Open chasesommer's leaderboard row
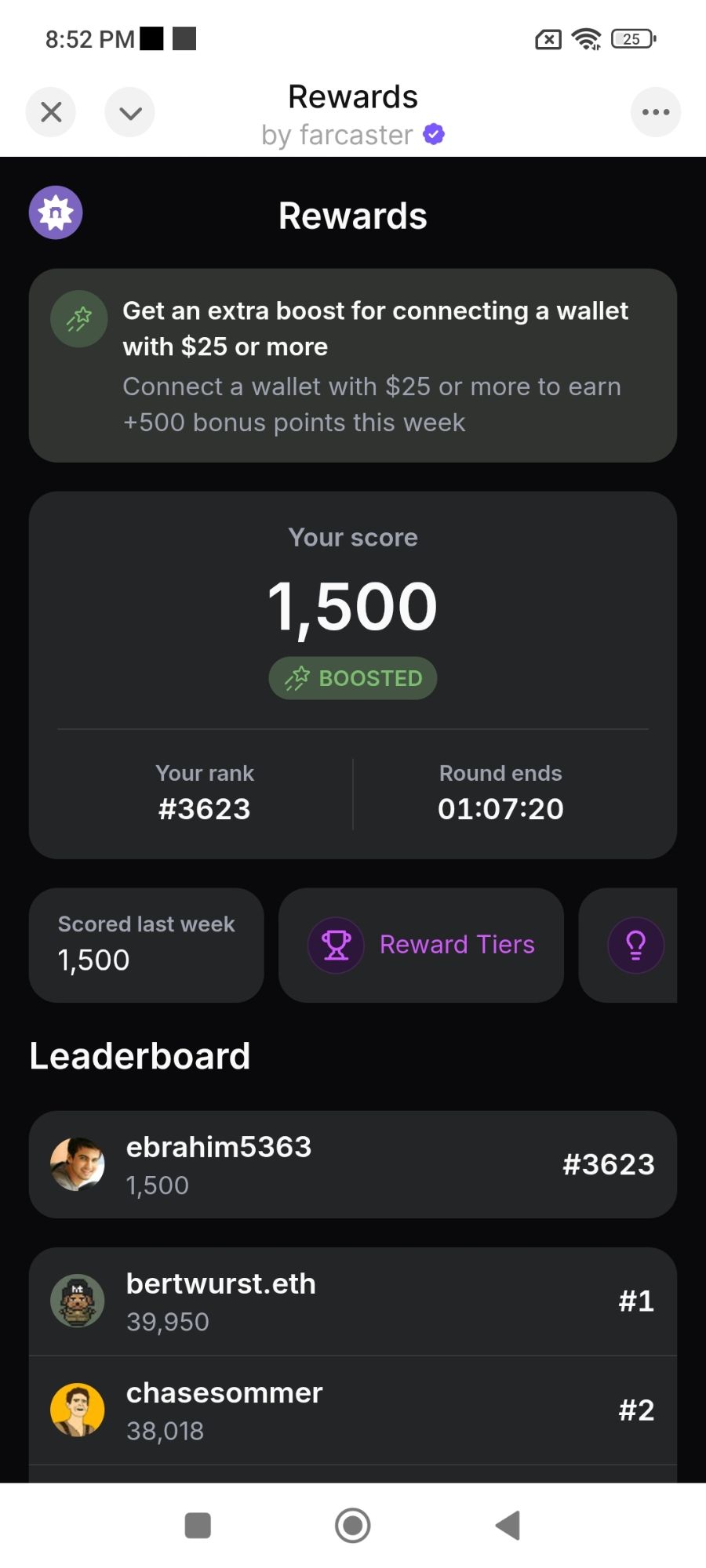The image size is (706, 1568). pyautogui.click(x=353, y=1410)
